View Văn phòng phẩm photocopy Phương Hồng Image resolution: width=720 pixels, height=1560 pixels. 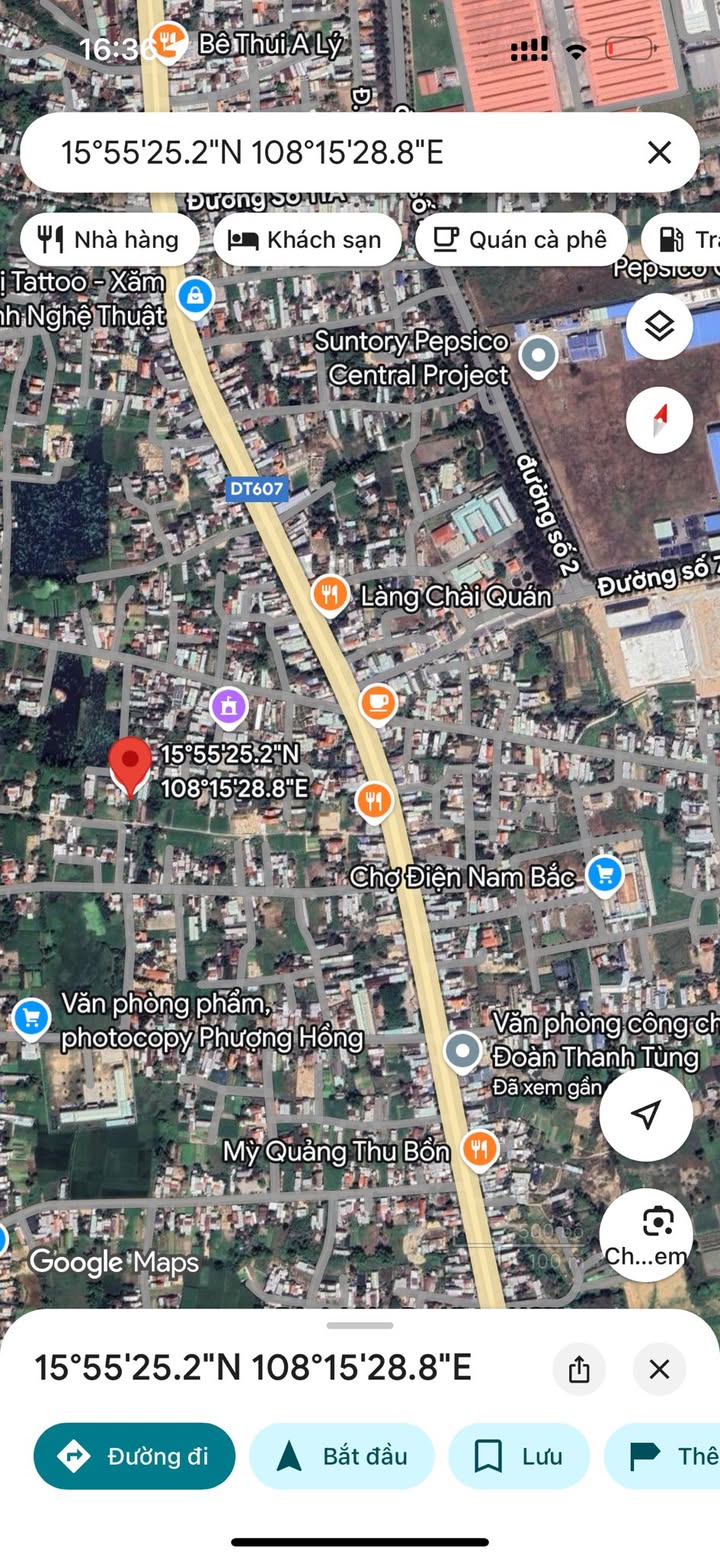click(x=31, y=1018)
